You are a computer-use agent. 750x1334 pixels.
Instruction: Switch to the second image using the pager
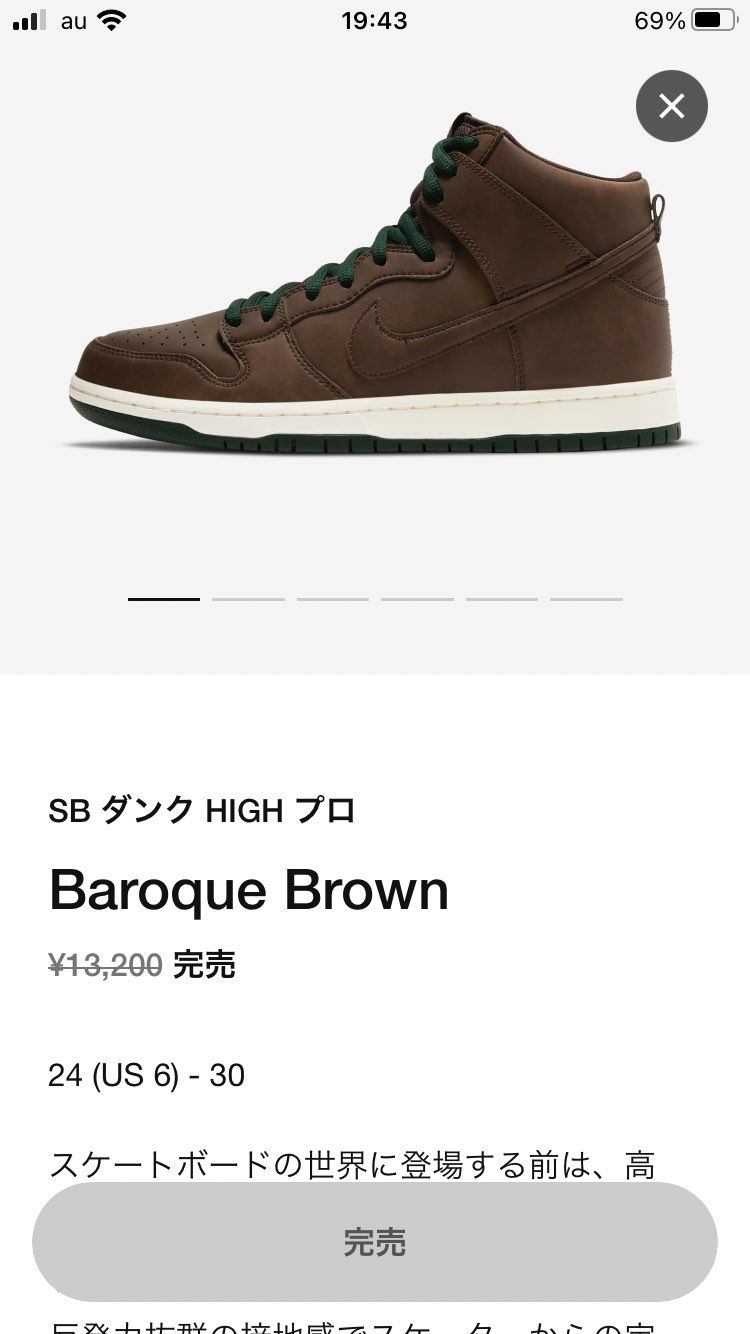click(x=248, y=598)
